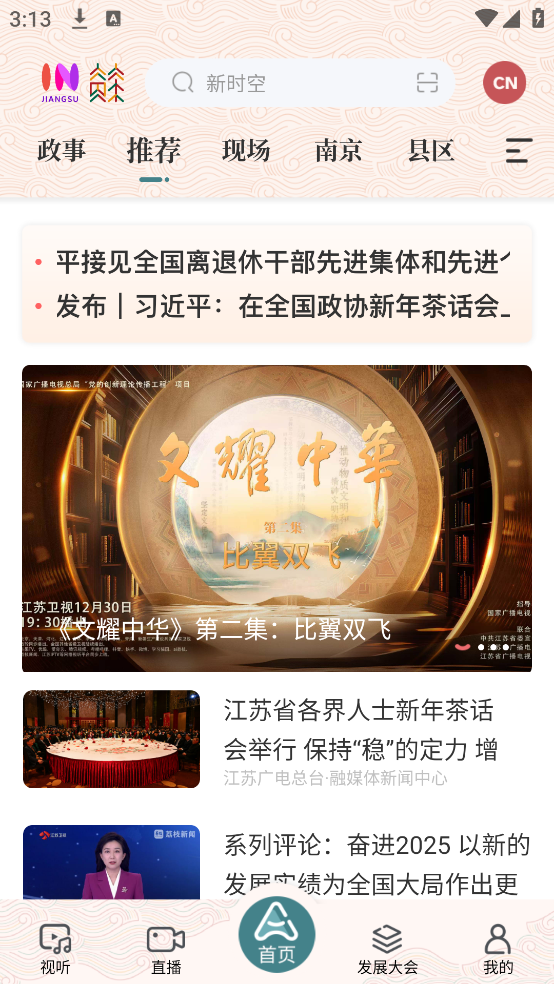Expand the channel list menu icon

(x=519, y=151)
